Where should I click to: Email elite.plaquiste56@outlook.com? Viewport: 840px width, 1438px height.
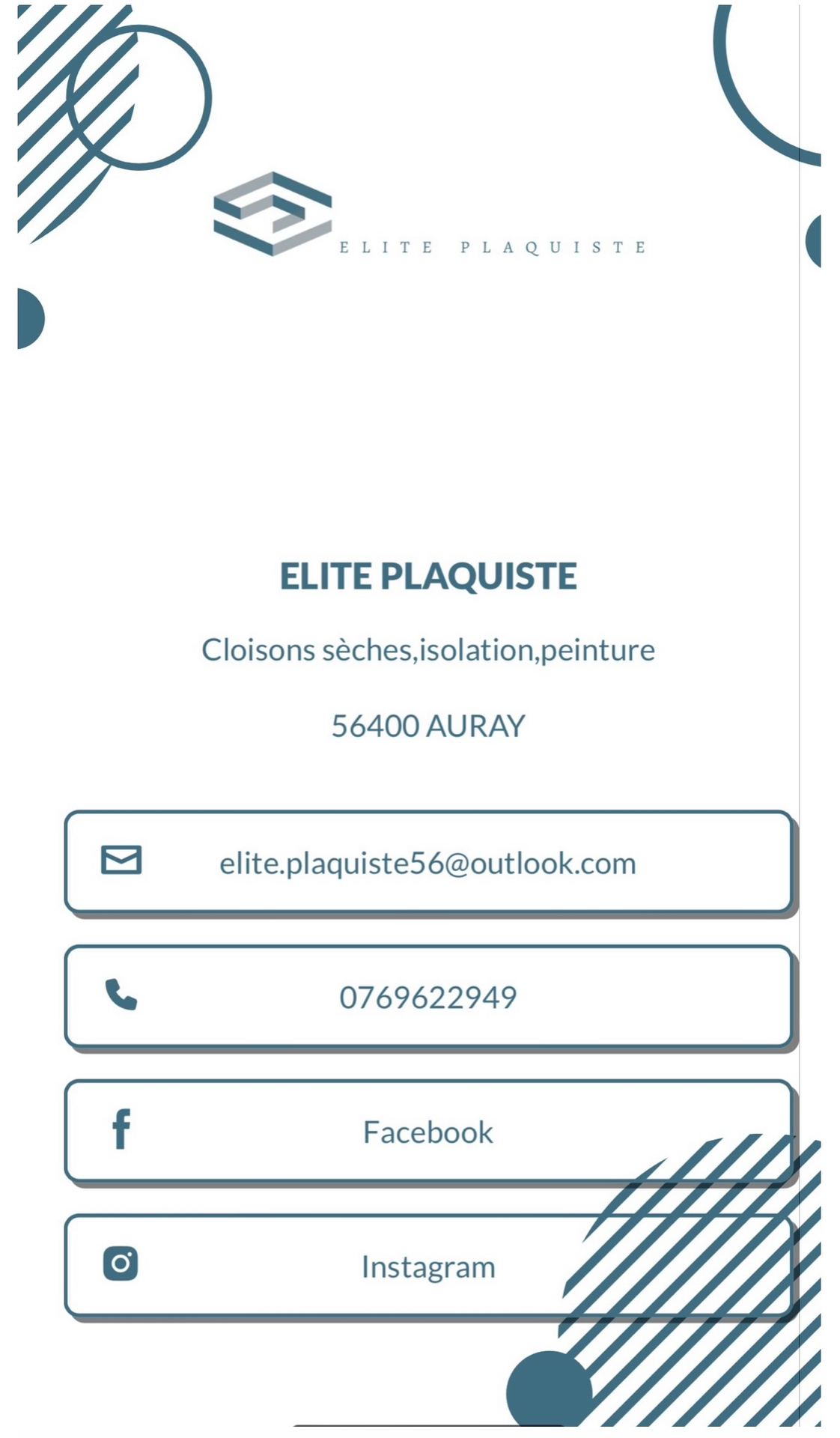427,863
